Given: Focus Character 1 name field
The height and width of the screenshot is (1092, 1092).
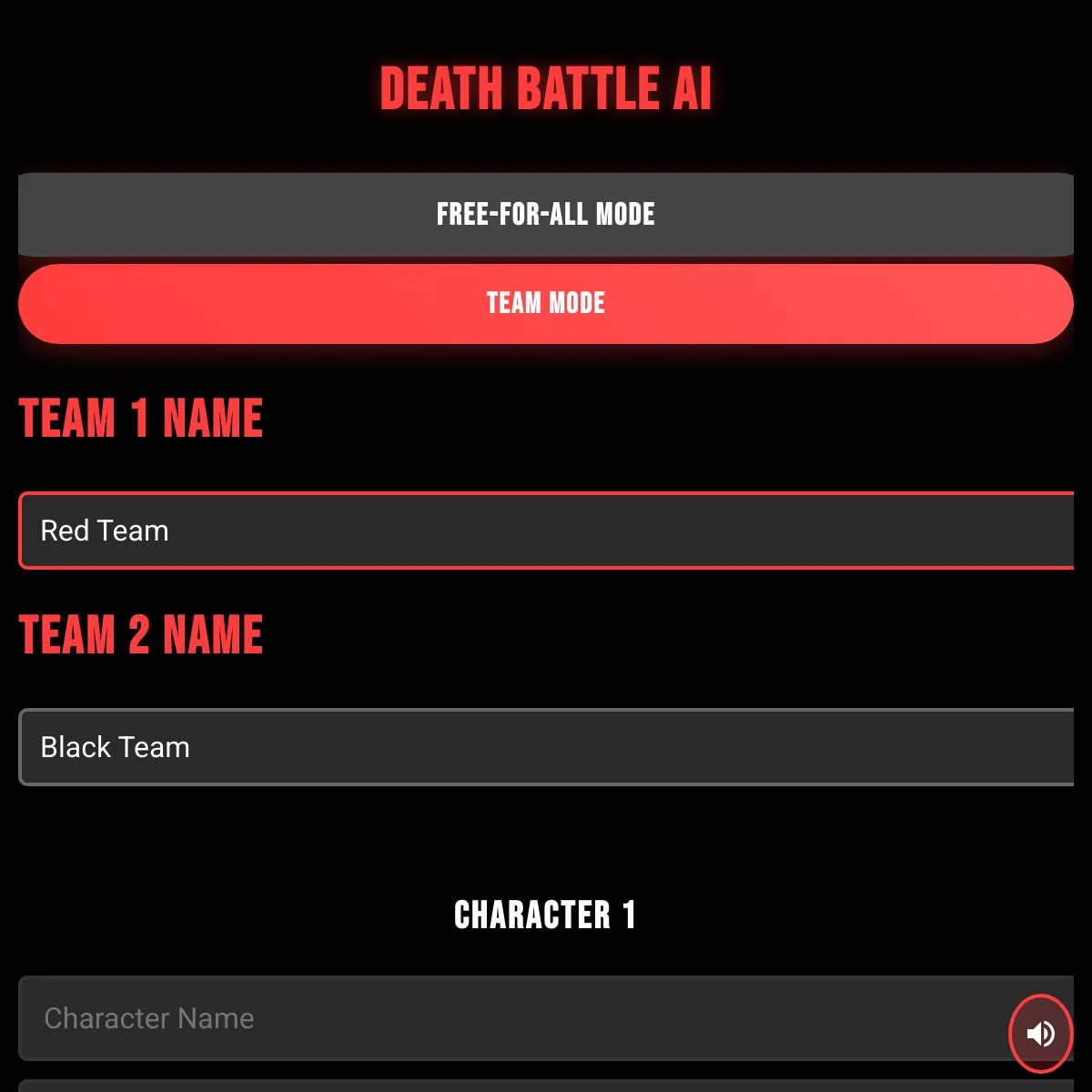Looking at the screenshot, I should pos(510,1018).
